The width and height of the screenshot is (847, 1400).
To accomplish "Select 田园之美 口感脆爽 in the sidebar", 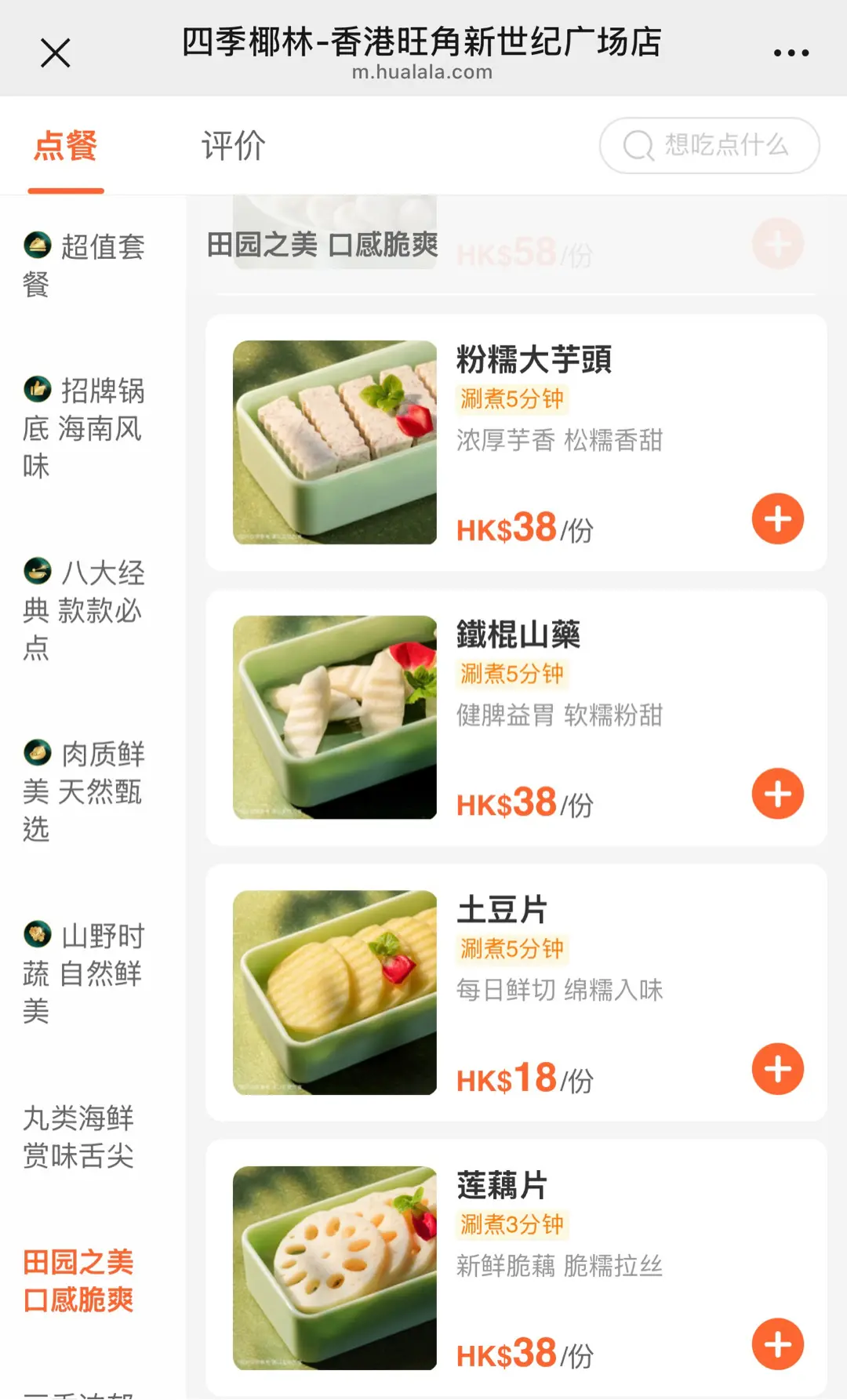I will tap(78, 1281).
